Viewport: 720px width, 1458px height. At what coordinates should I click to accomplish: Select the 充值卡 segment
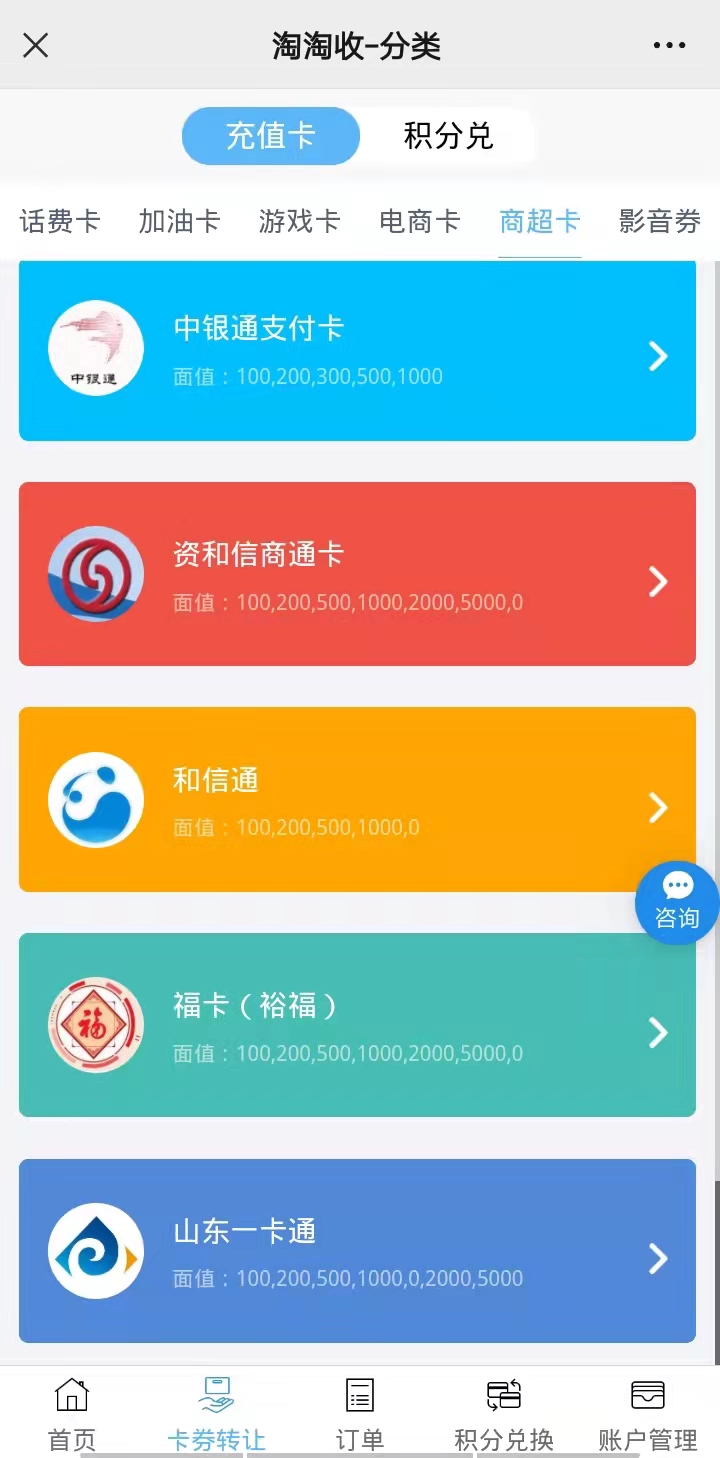coord(271,136)
